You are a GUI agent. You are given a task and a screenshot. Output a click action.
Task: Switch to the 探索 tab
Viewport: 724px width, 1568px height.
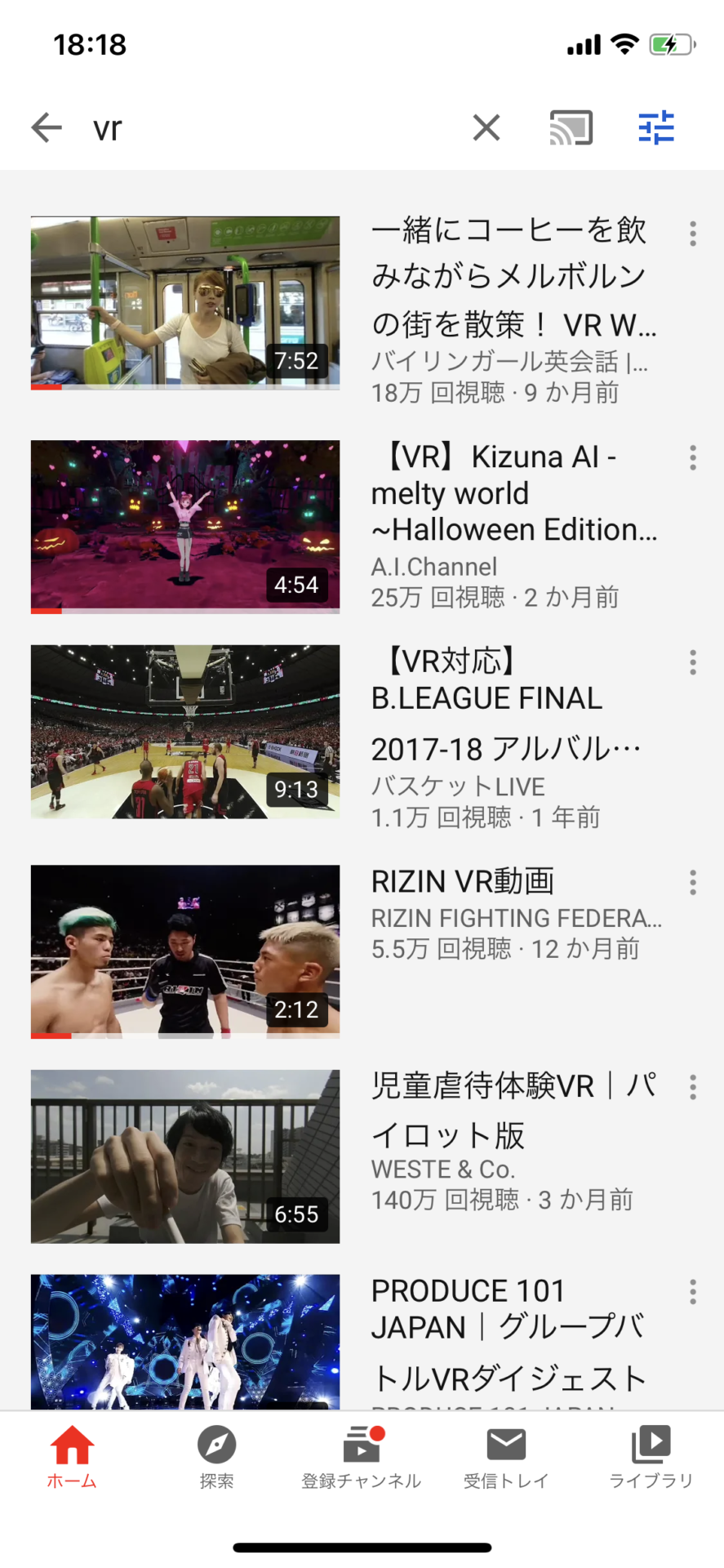[217, 1457]
